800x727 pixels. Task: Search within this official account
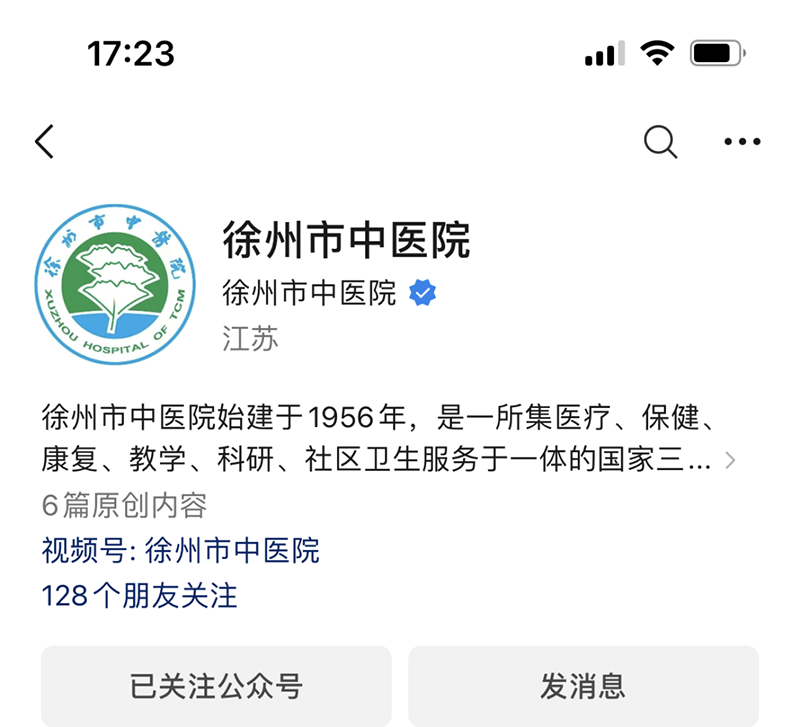click(660, 142)
